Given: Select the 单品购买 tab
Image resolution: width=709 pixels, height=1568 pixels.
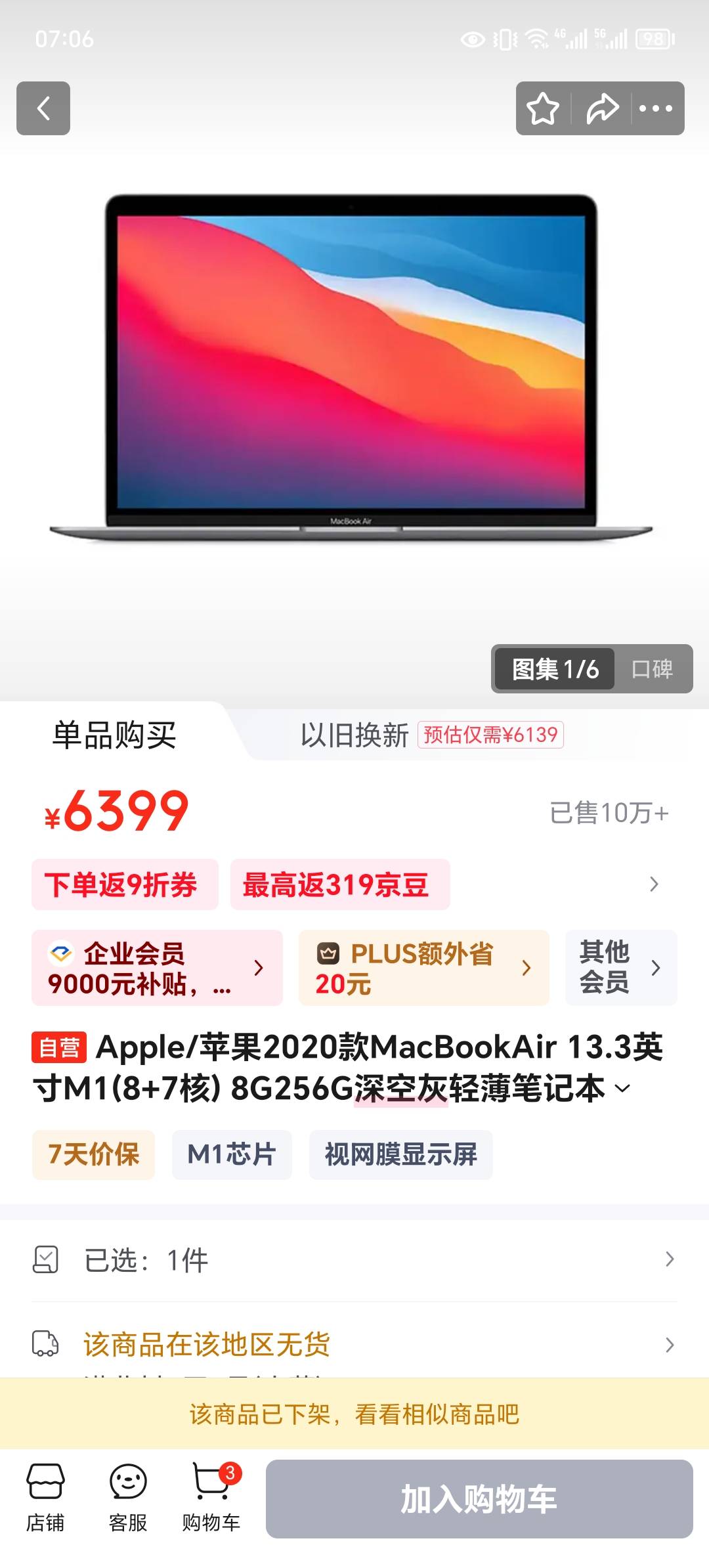Looking at the screenshot, I should 114,735.
